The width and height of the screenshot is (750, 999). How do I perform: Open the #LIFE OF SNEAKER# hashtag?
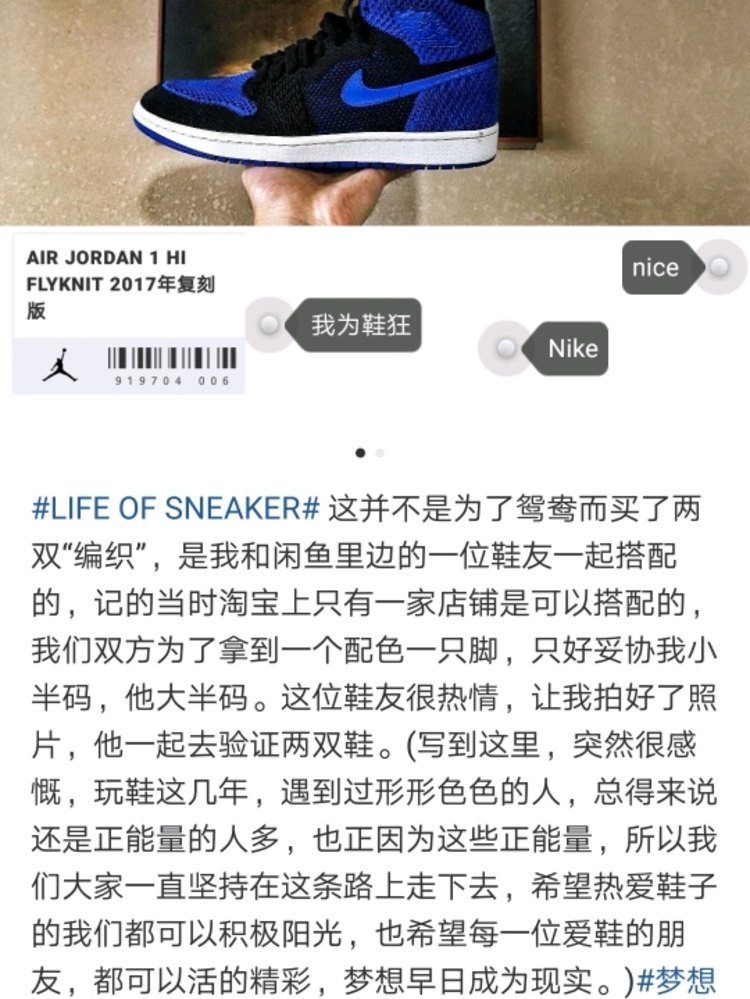click(175, 508)
